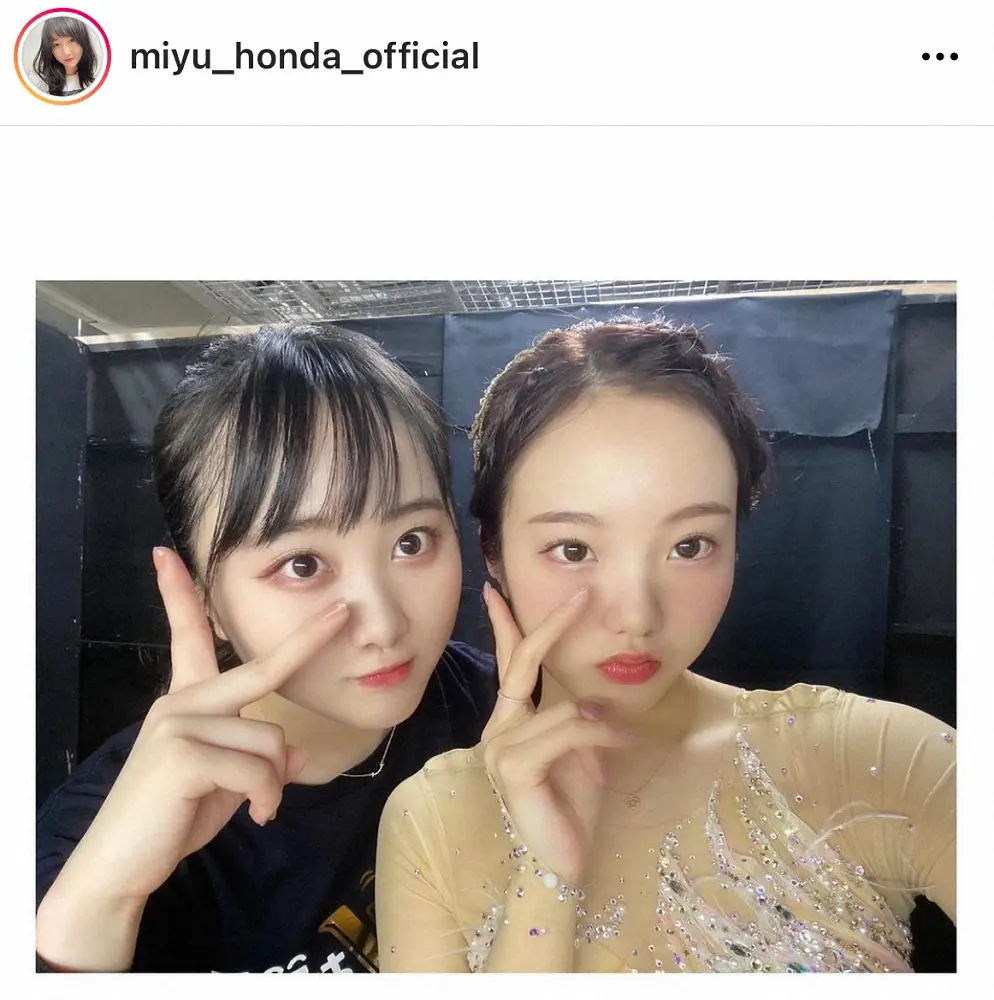Tap the miyu_honda_official username

pyautogui.click(x=304, y=57)
